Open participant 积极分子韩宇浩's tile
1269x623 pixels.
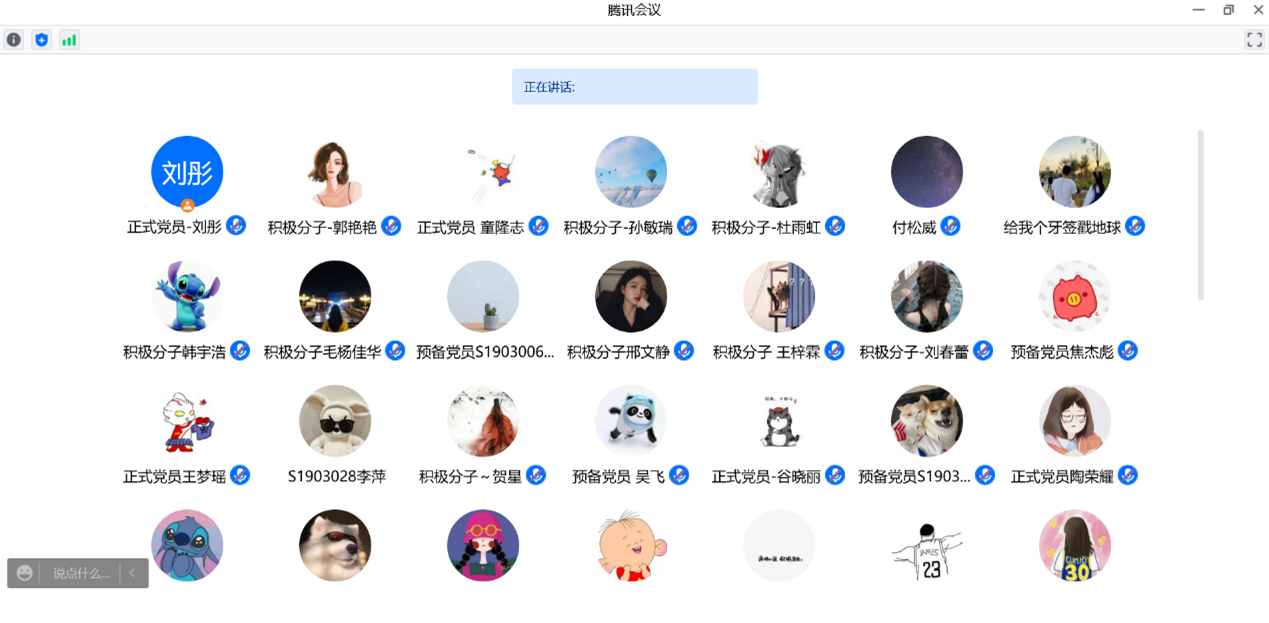187,297
